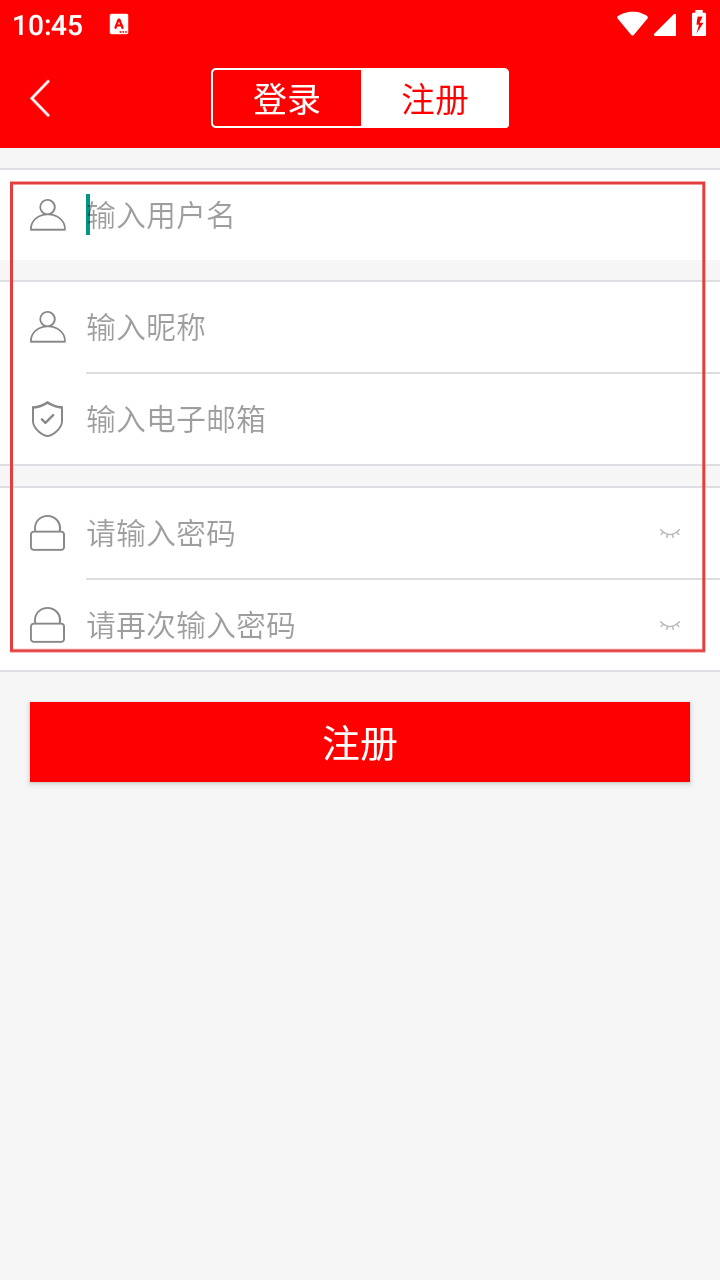Reveal the 请再次输入密码 confirmation password
The height and width of the screenshot is (1280, 720).
coord(669,626)
